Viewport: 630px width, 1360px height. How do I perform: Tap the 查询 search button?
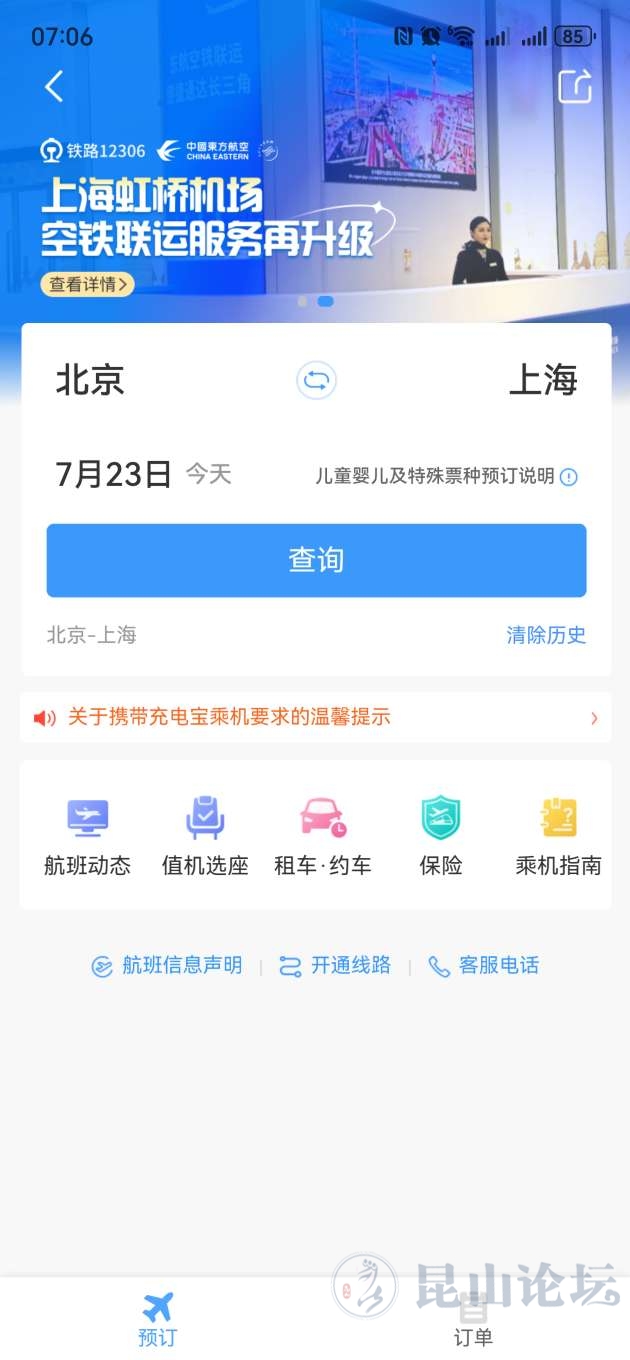[x=316, y=560]
